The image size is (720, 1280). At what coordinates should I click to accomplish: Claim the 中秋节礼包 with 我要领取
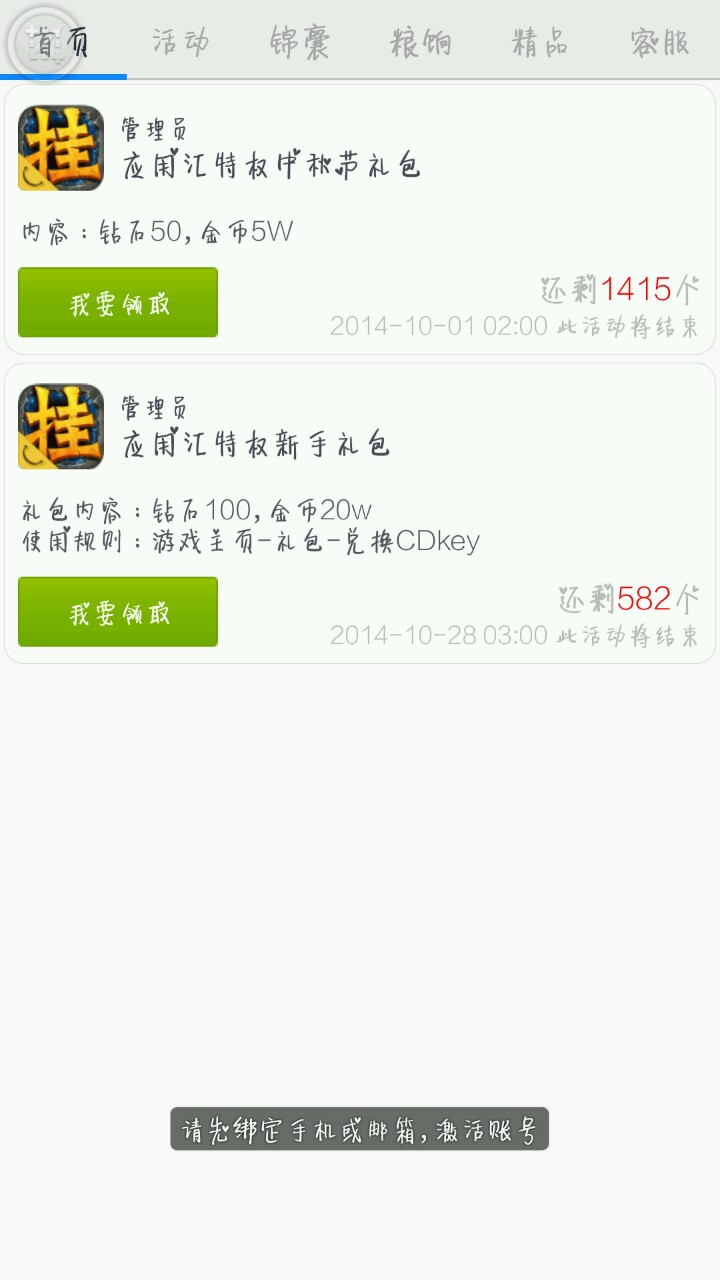pyautogui.click(x=118, y=302)
